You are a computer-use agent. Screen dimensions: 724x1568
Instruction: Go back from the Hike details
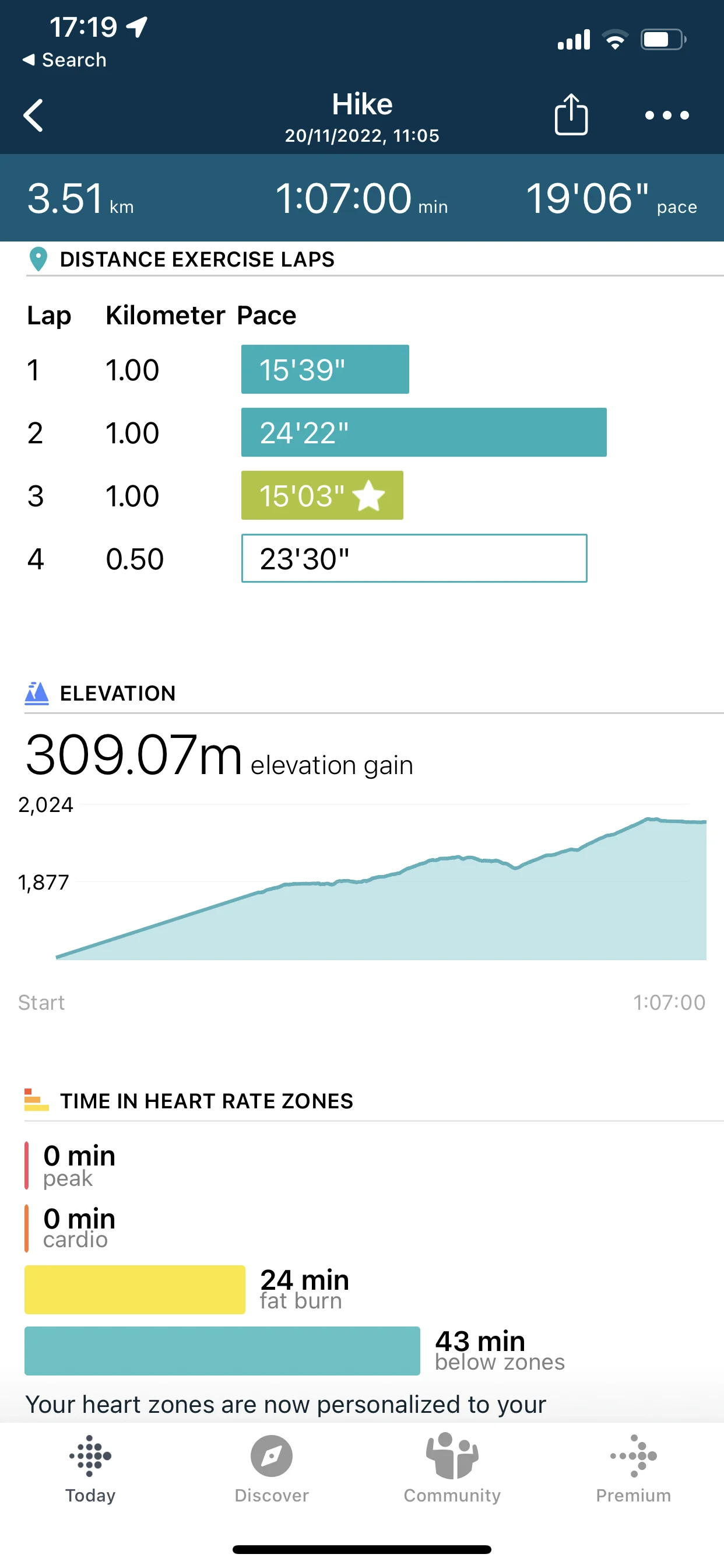[x=33, y=115]
